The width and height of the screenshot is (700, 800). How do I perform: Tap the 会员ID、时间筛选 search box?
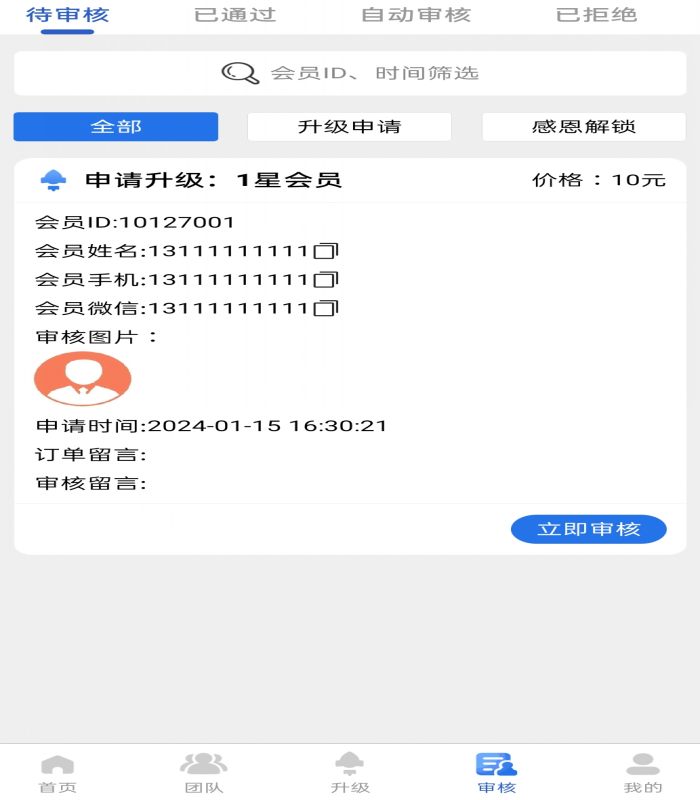350,73
